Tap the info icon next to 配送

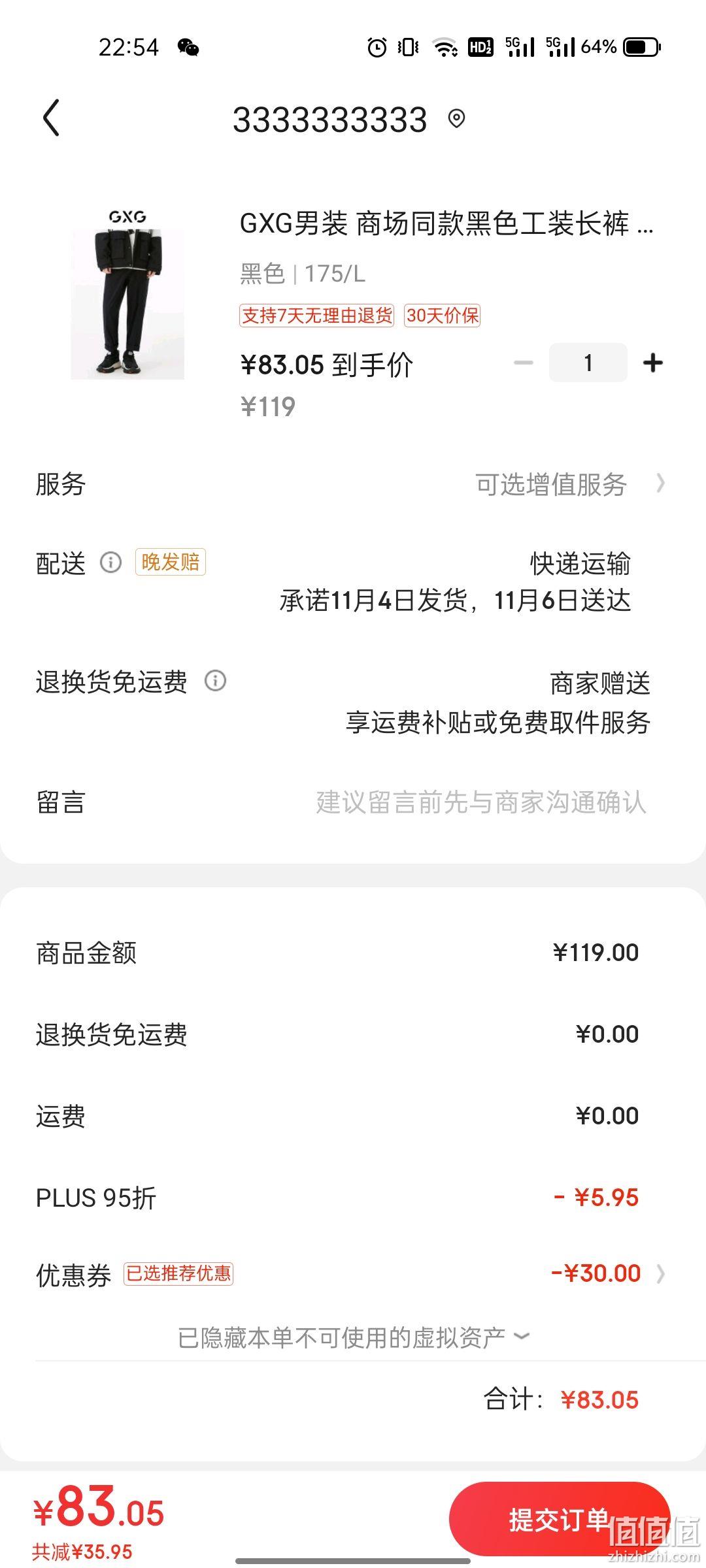click(110, 562)
